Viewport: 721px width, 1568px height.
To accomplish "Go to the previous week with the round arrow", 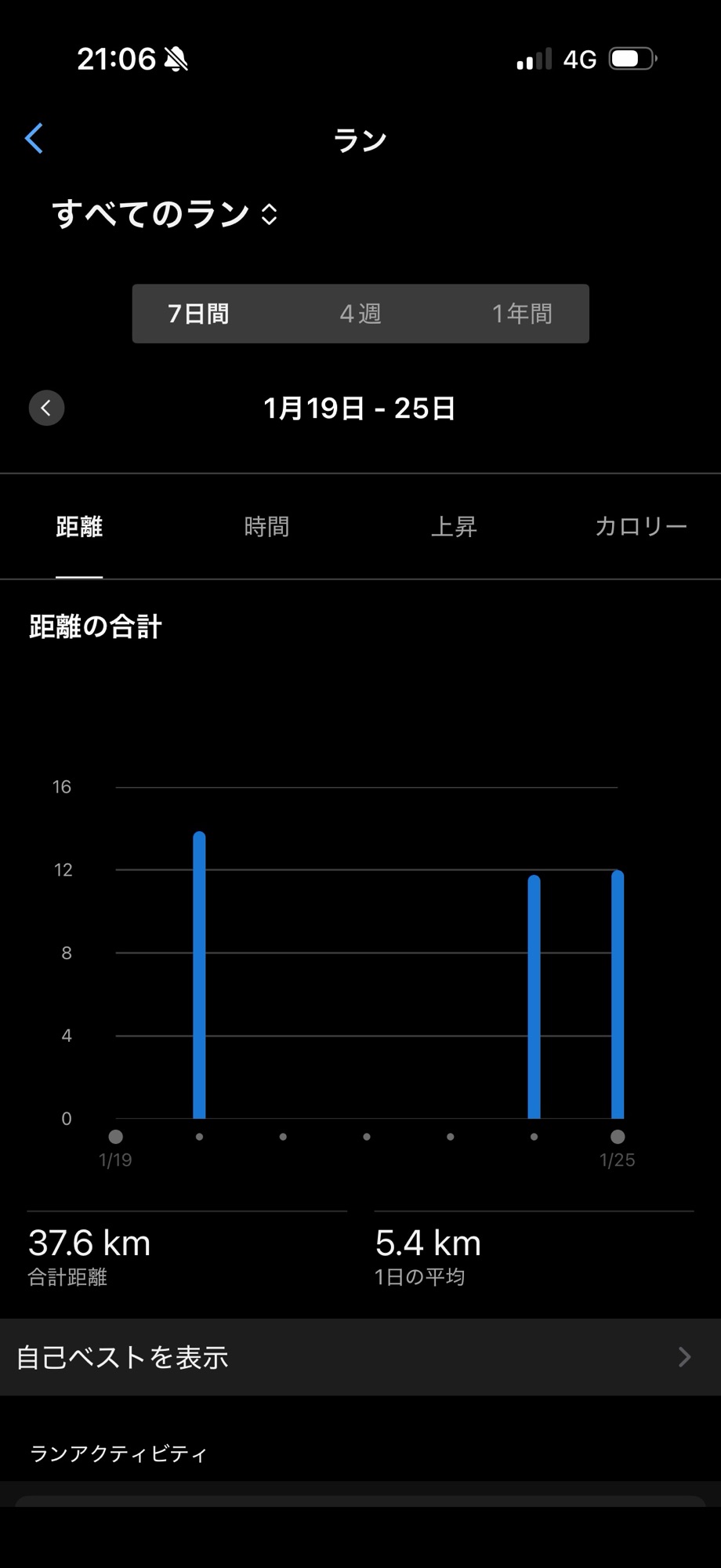I will coord(46,408).
